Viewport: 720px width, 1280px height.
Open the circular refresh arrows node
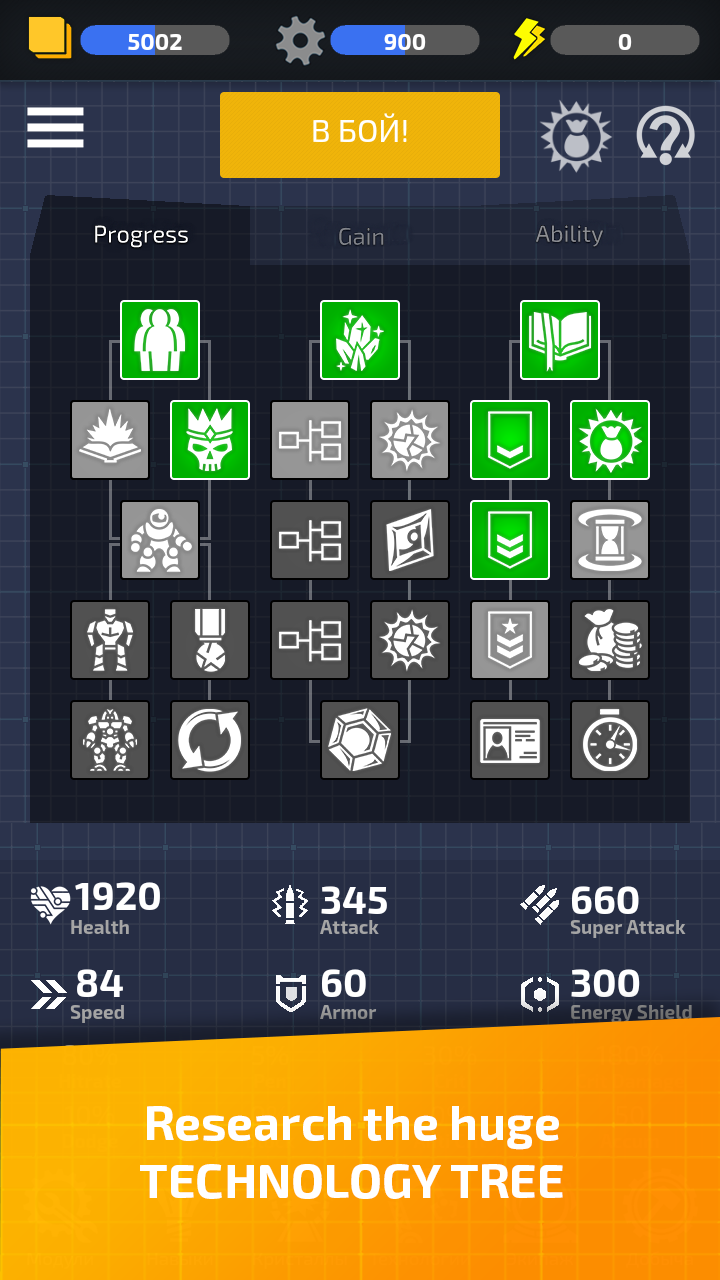point(210,740)
